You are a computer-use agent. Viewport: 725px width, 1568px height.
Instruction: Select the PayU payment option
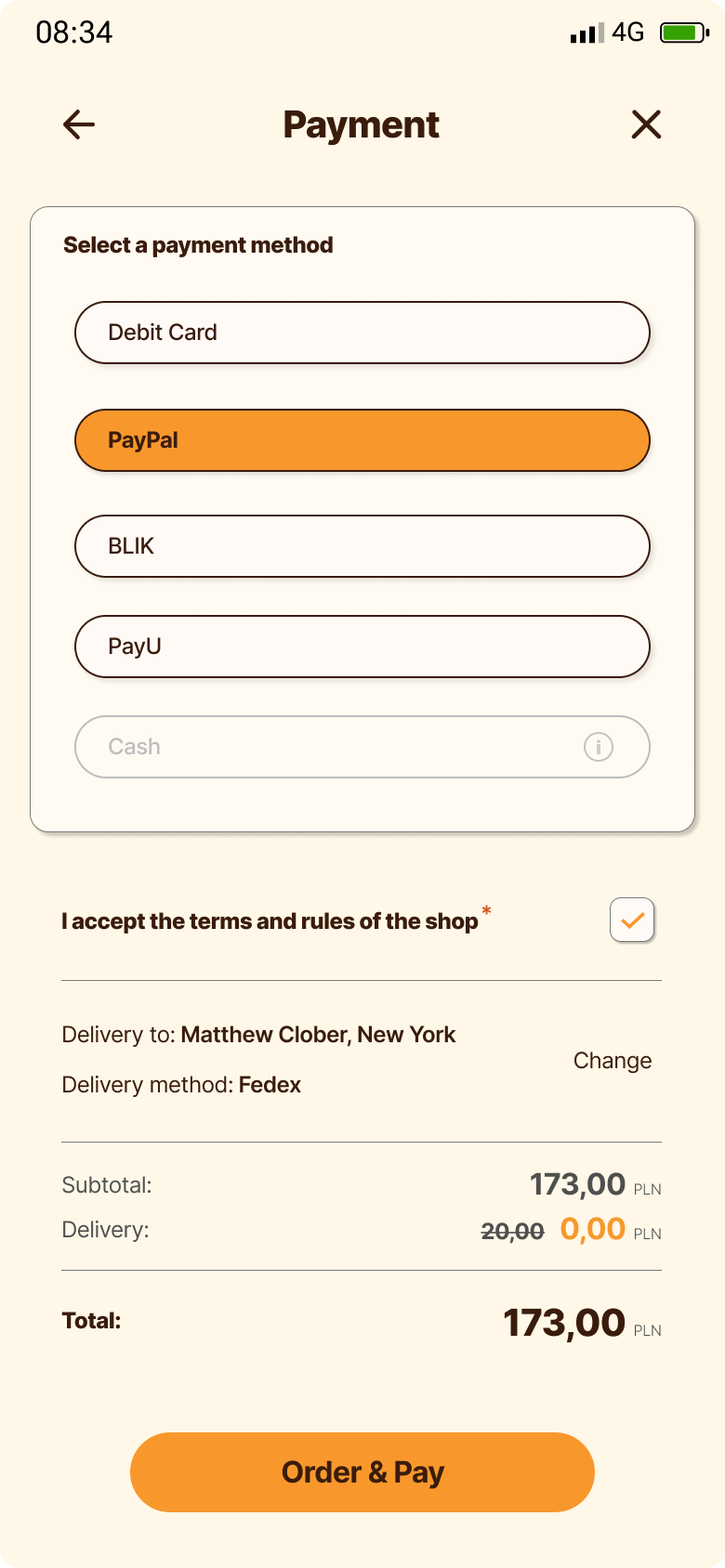[362, 647]
